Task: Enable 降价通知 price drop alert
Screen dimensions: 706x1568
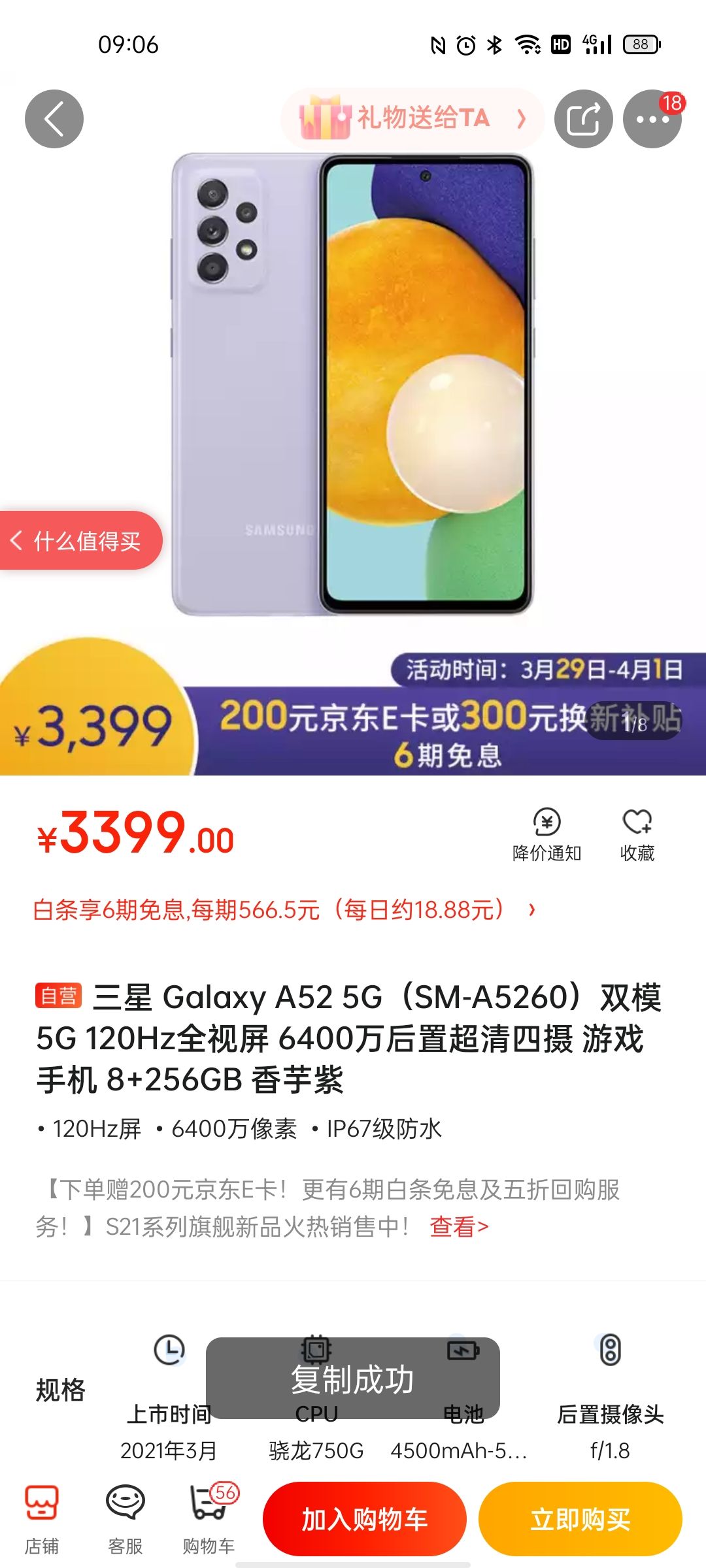Action: pyautogui.click(x=546, y=834)
